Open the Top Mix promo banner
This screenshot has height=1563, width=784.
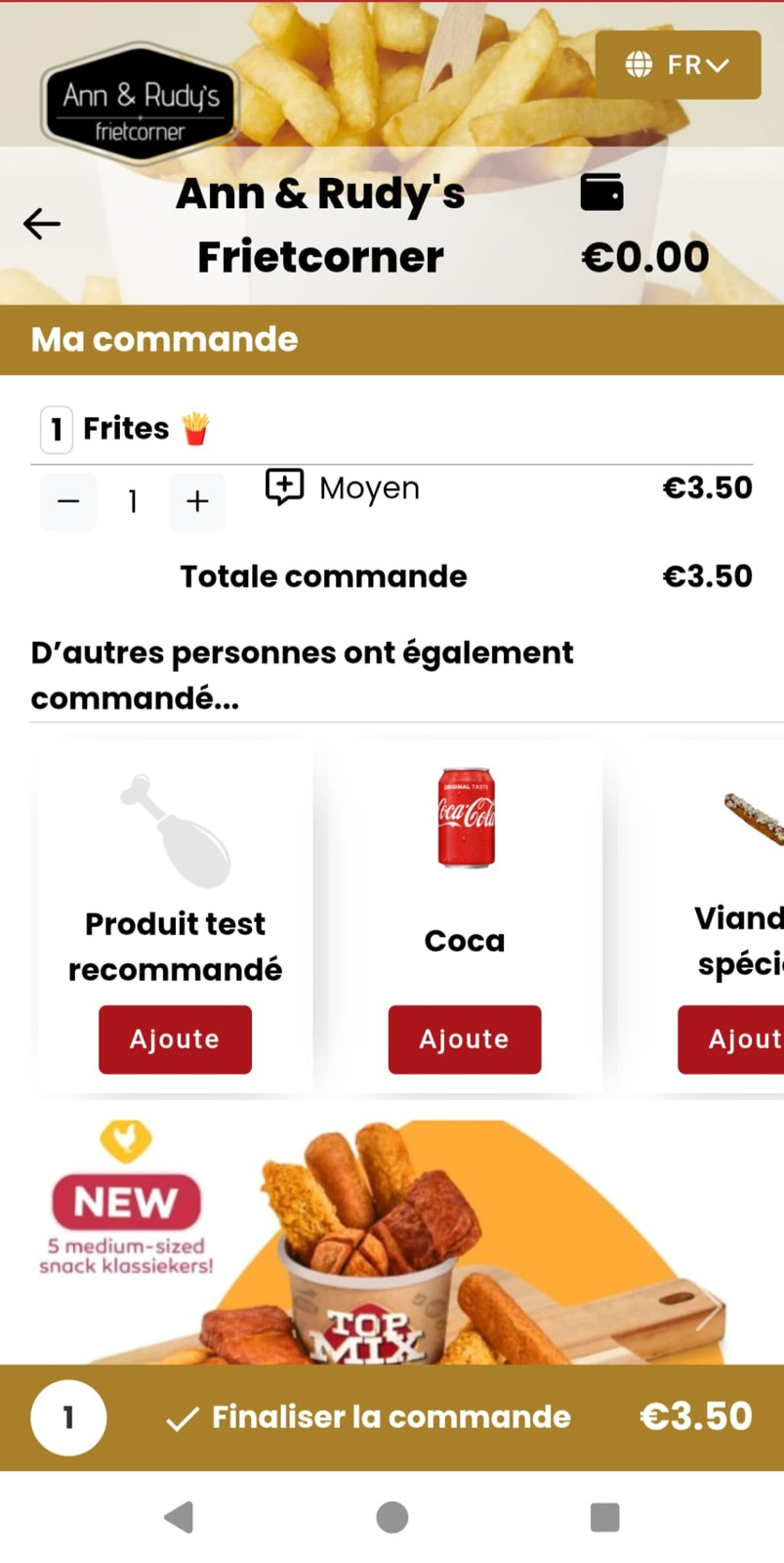391,1243
